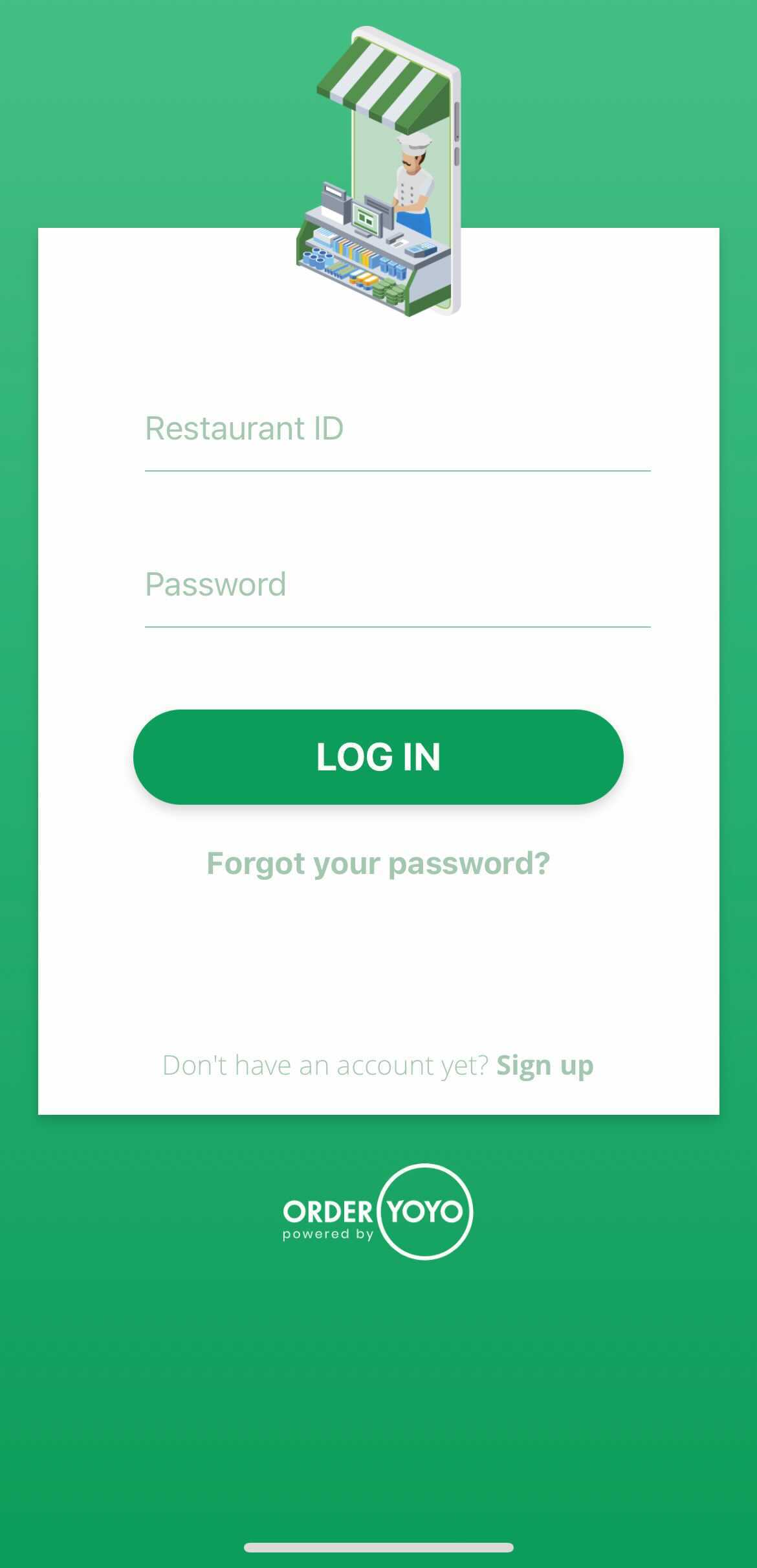Image resolution: width=757 pixels, height=1568 pixels.
Task: Select the Password input field
Action: [397, 585]
